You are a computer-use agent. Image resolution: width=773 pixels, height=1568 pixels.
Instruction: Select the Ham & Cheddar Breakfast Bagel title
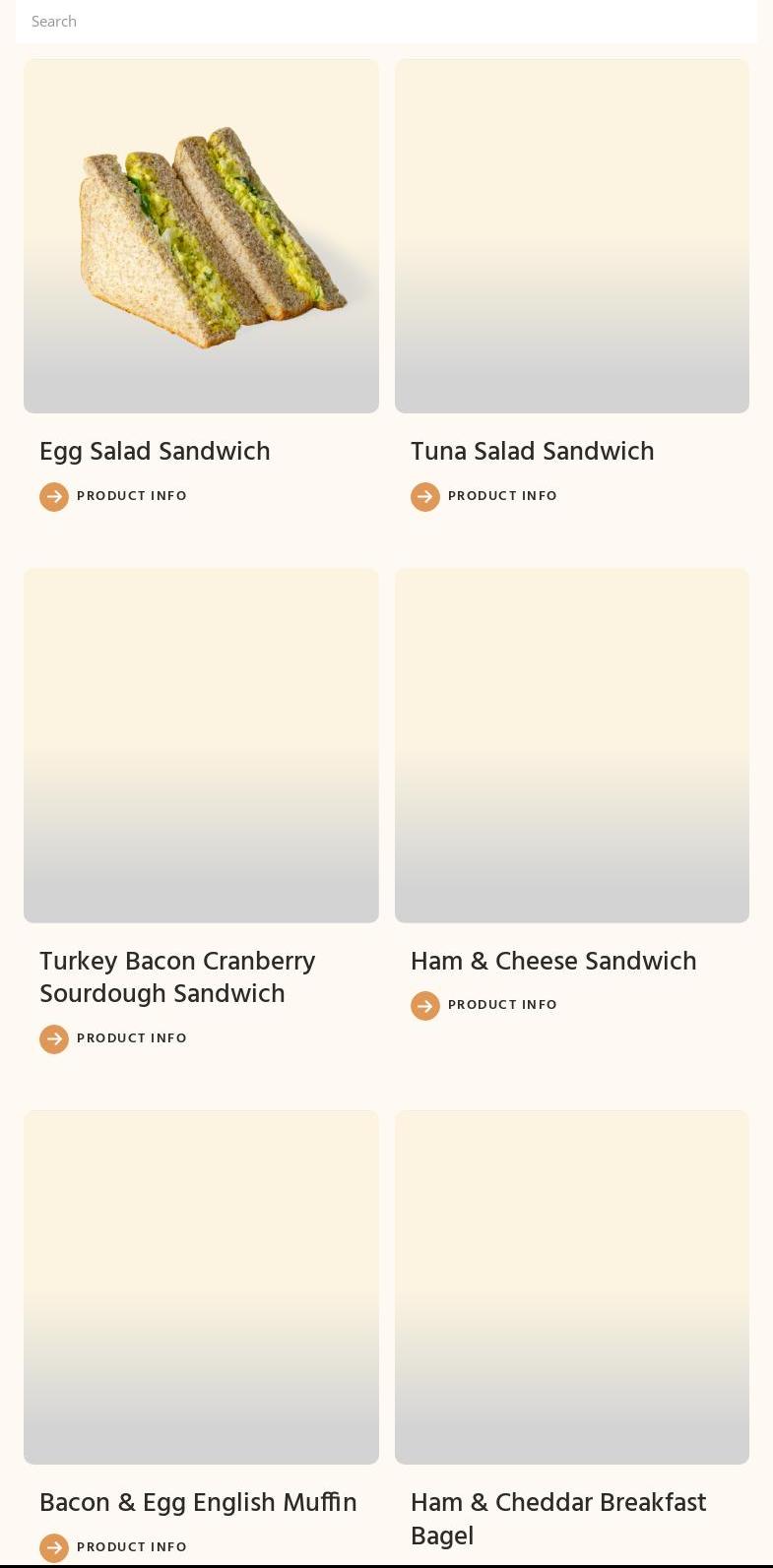558,1519
